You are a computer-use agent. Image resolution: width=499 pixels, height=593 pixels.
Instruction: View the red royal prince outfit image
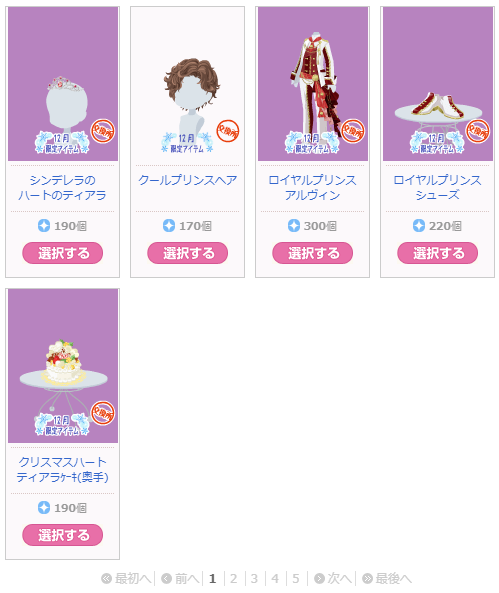(313, 84)
